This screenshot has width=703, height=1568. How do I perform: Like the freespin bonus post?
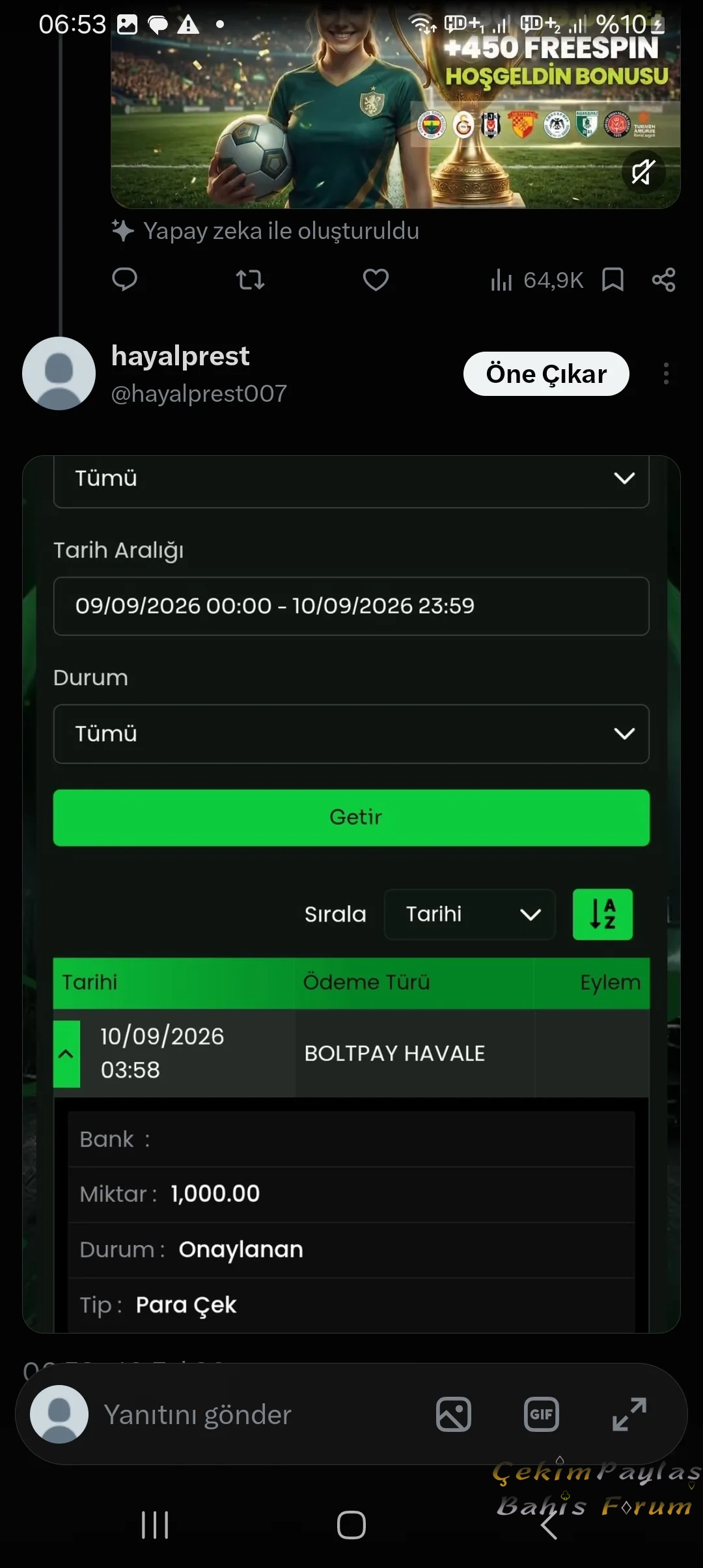point(376,280)
